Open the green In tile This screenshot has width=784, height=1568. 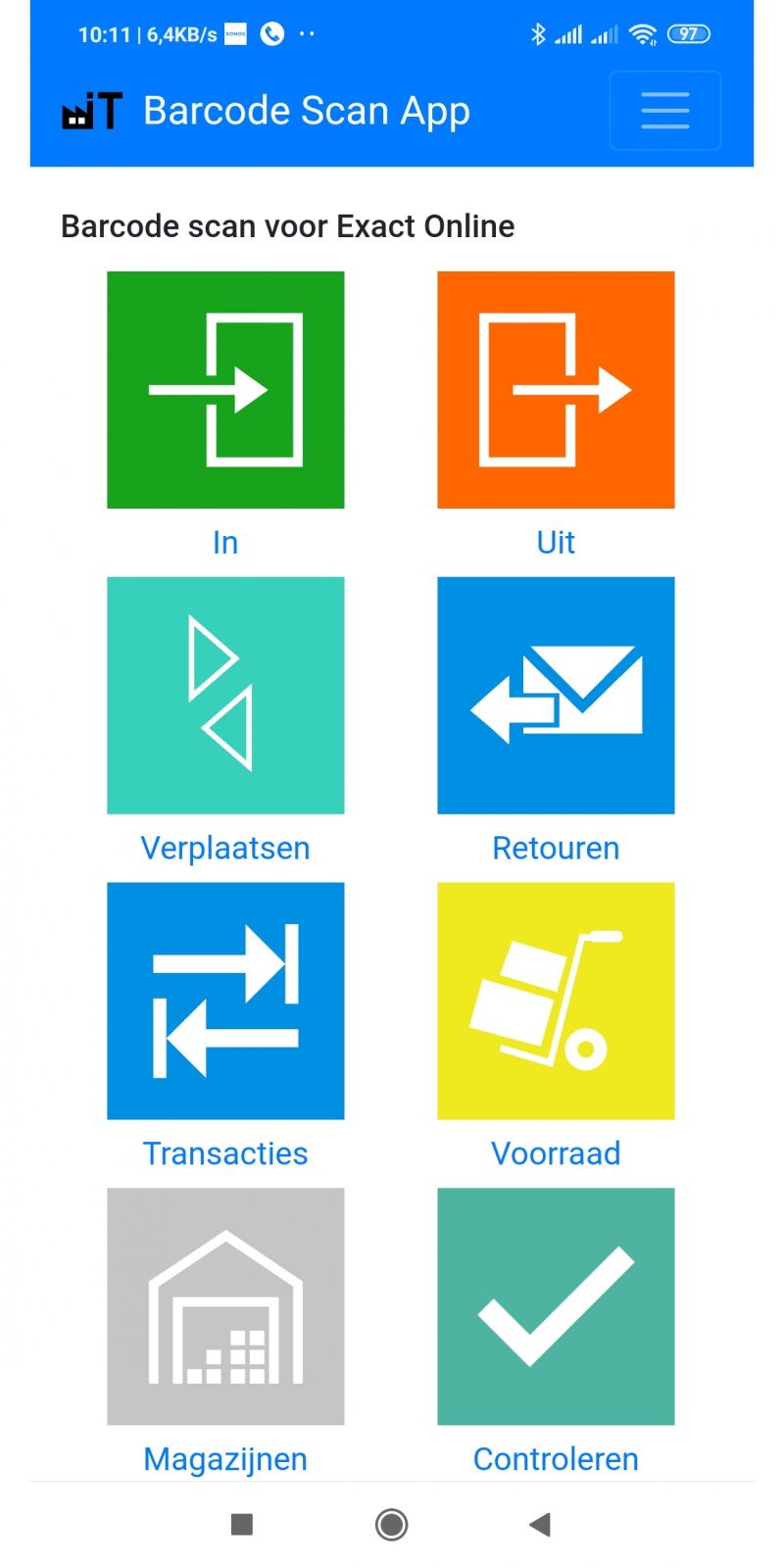[225, 390]
